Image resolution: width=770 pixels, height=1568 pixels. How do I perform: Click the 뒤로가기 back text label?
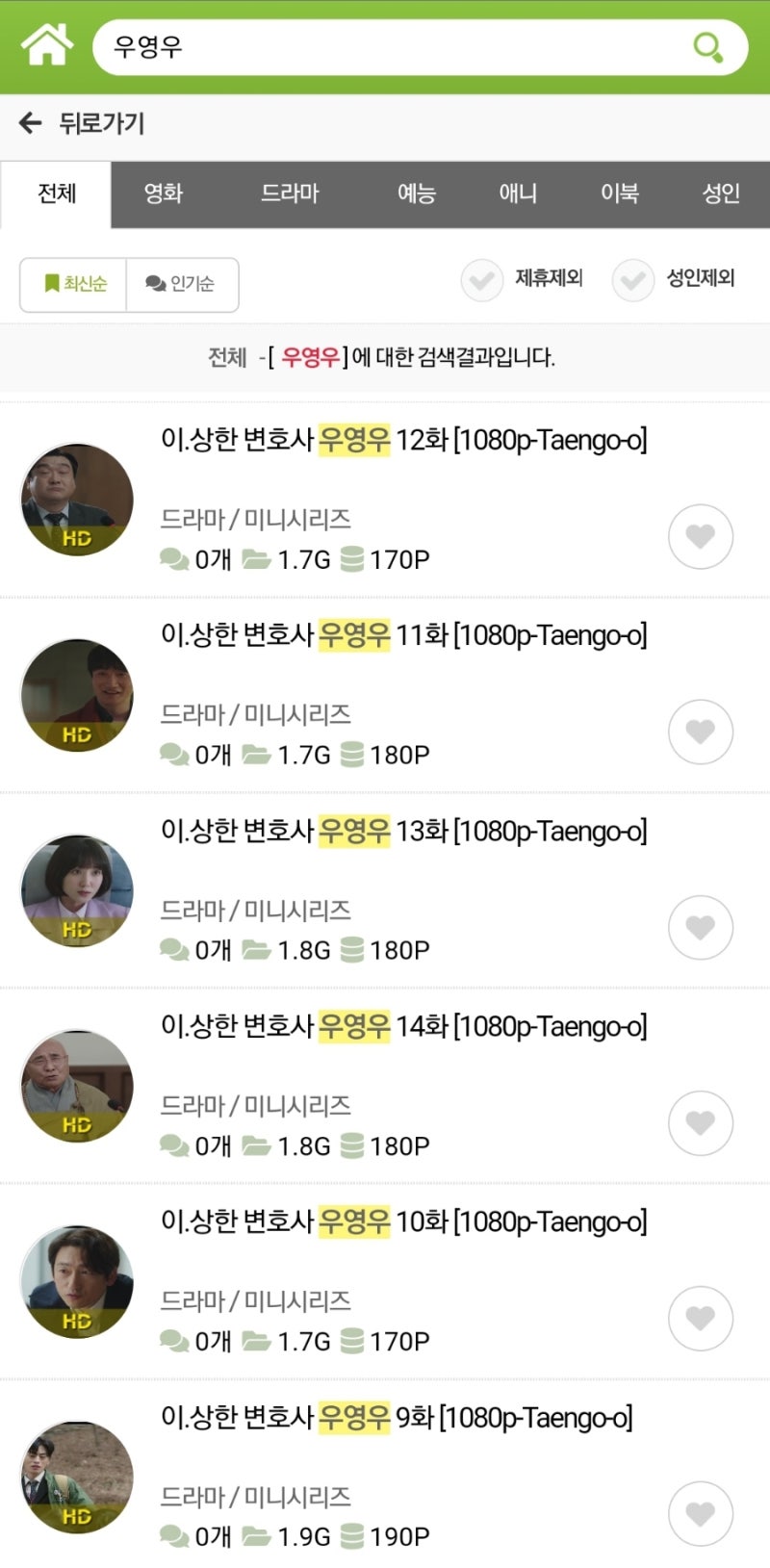click(x=103, y=123)
